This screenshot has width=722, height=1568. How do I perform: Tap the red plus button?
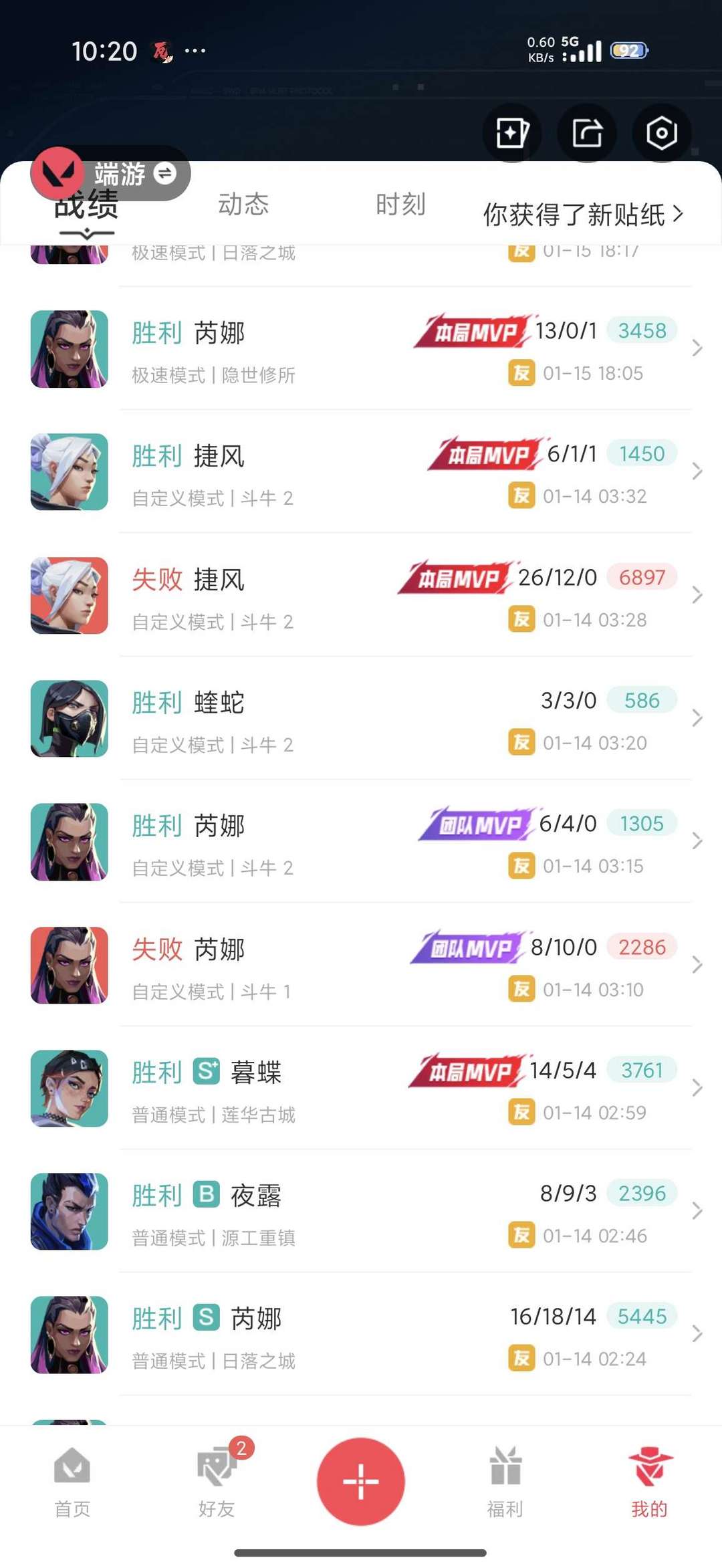(361, 1481)
